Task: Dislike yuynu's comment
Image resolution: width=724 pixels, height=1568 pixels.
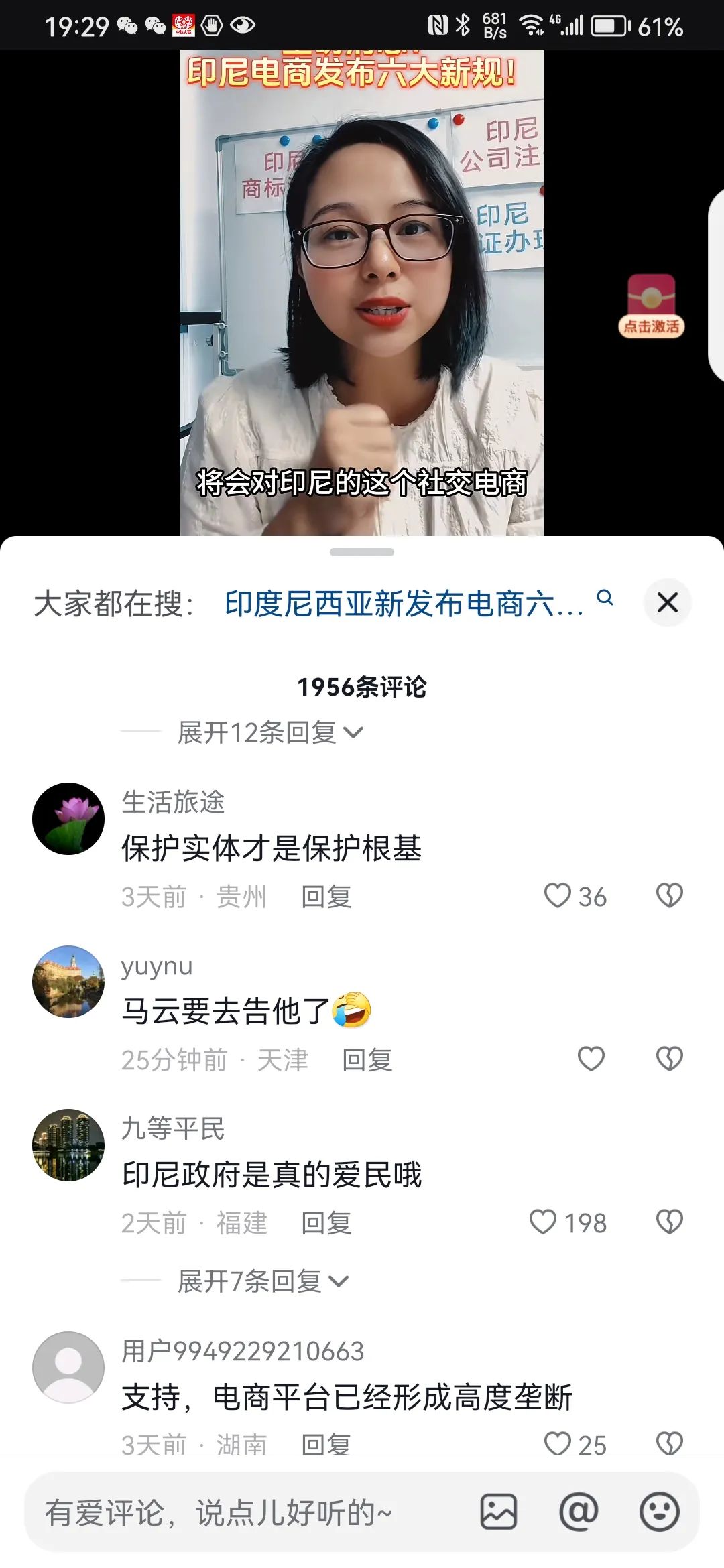Action: (669, 1059)
